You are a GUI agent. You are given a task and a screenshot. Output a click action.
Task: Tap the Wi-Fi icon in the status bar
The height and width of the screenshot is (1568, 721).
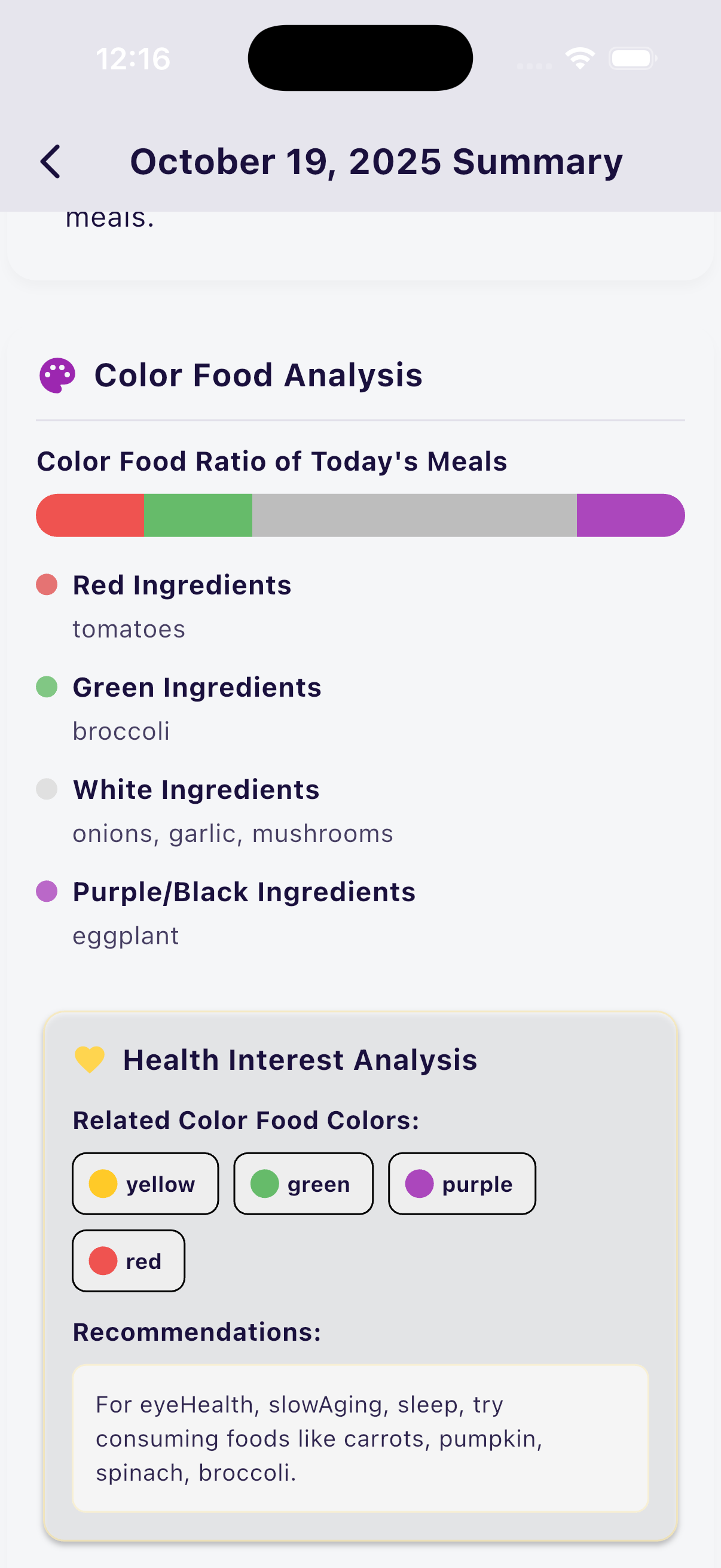pyautogui.click(x=579, y=57)
